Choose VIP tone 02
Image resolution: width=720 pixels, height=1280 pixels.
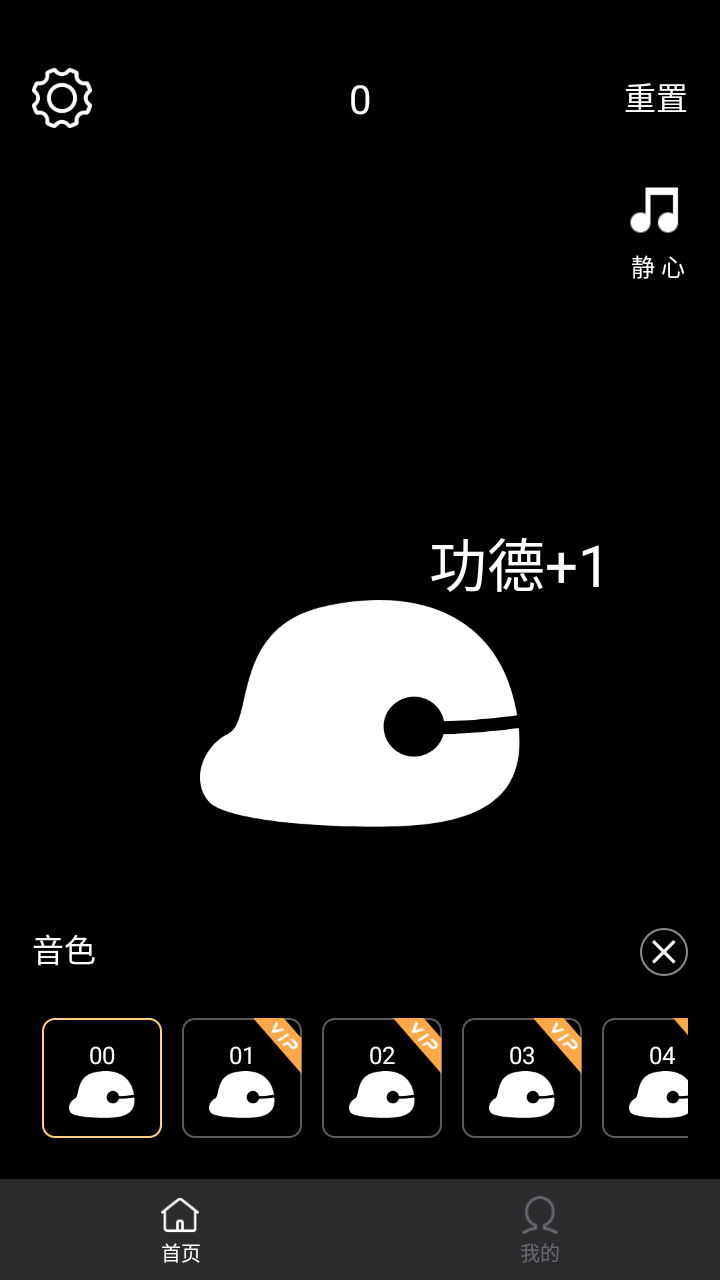click(x=382, y=1078)
